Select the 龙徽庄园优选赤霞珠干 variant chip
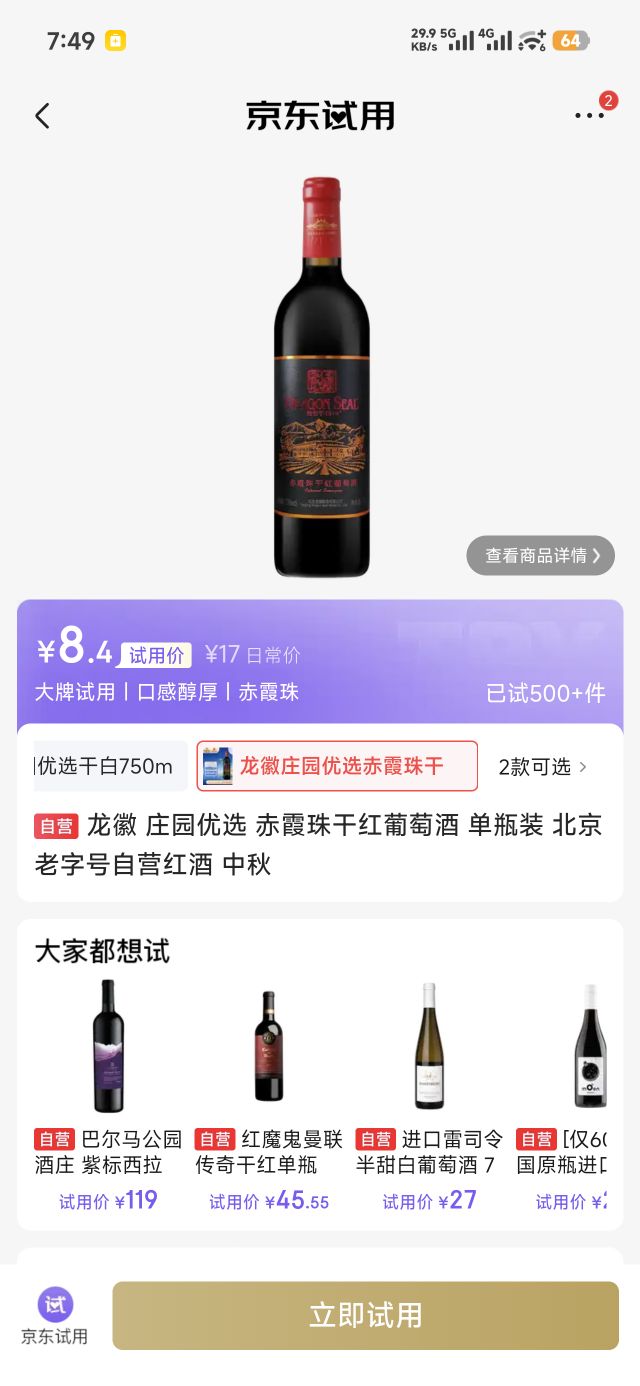 tap(337, 766)
